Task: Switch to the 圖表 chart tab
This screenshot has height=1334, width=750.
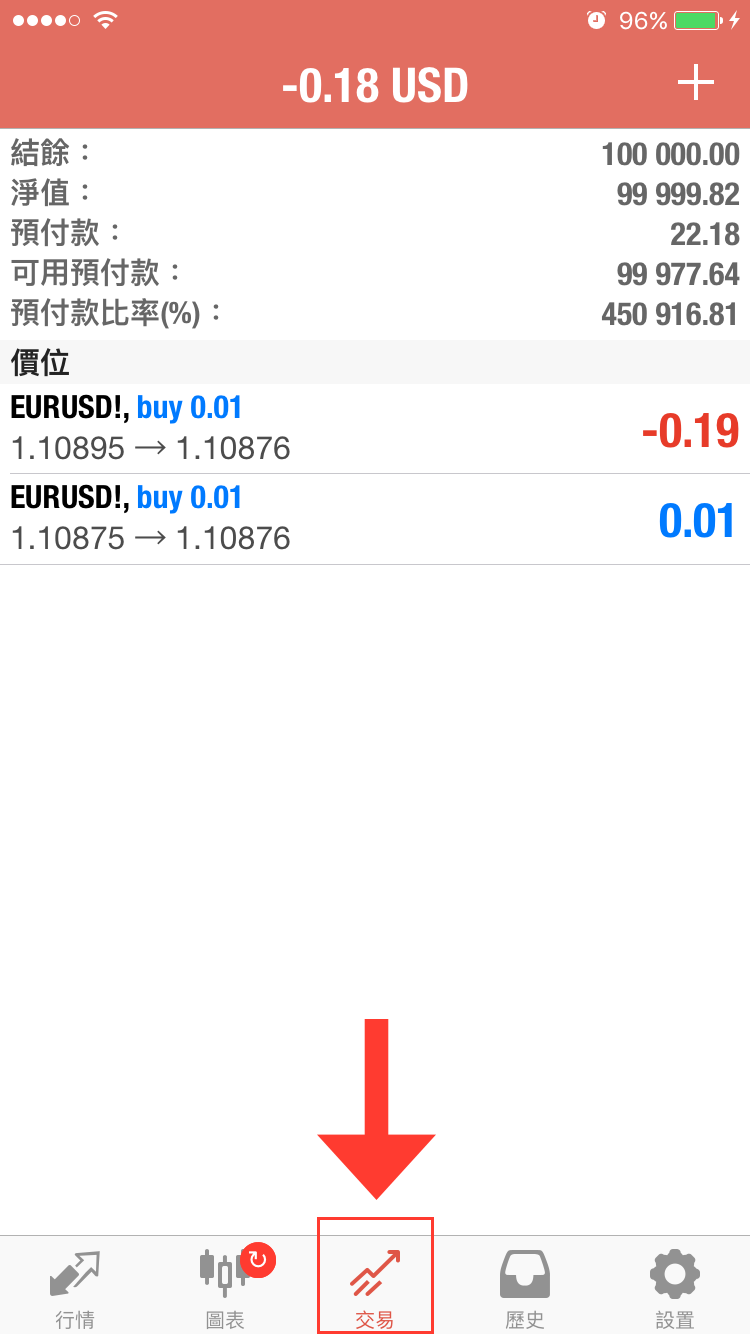Action: (x=225, y=1288)
